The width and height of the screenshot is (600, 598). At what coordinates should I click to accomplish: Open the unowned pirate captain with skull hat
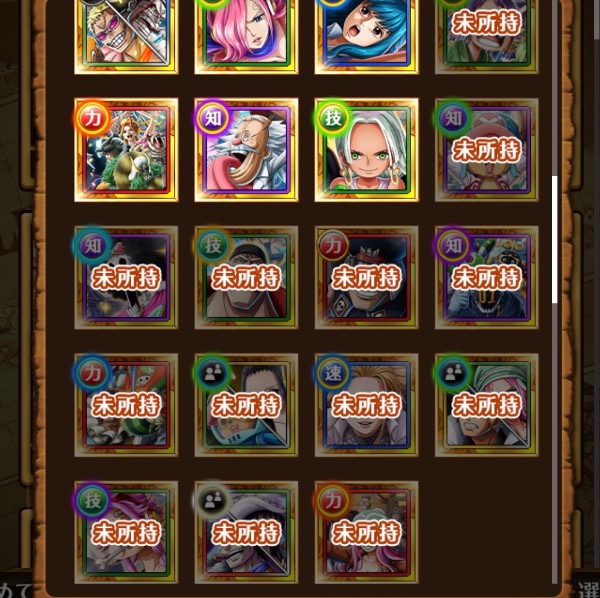tap(366, 277)
